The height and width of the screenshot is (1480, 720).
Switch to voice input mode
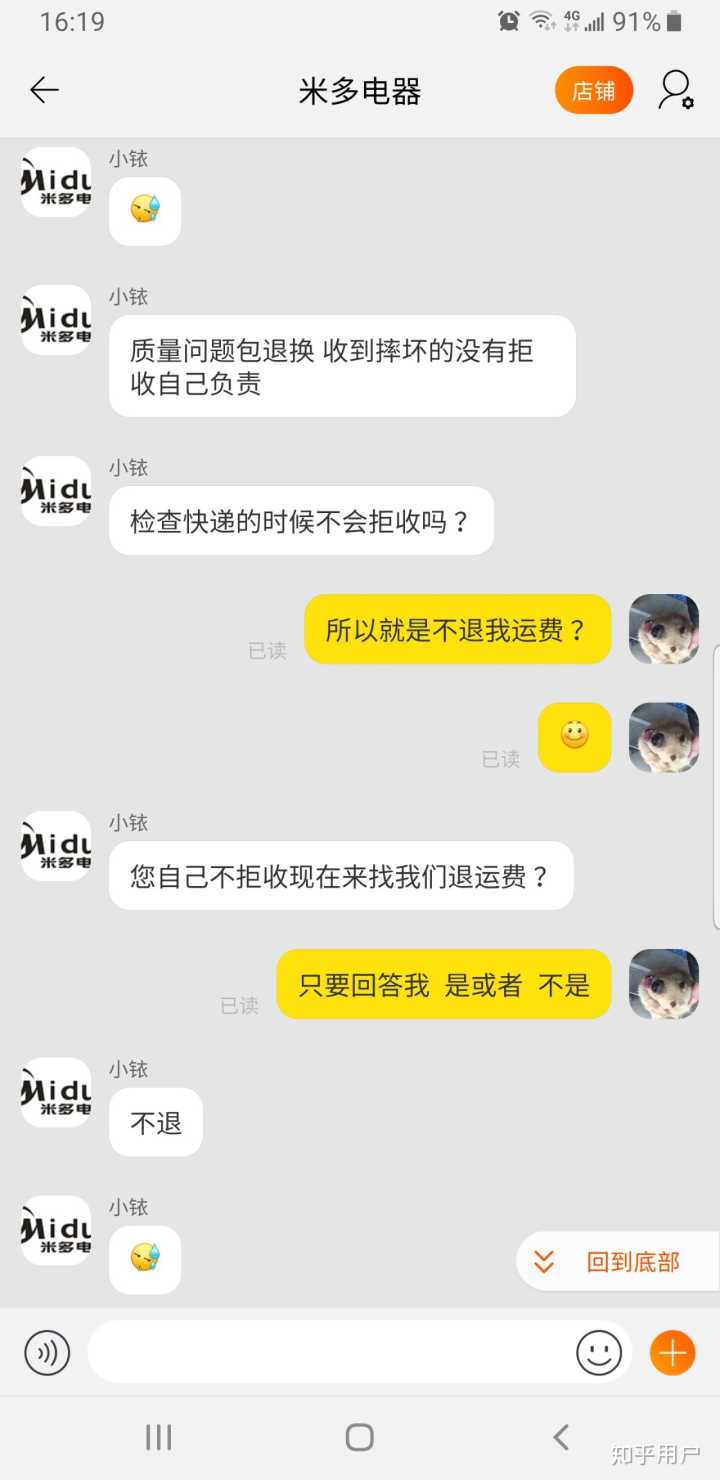[x=47, y=1353]
